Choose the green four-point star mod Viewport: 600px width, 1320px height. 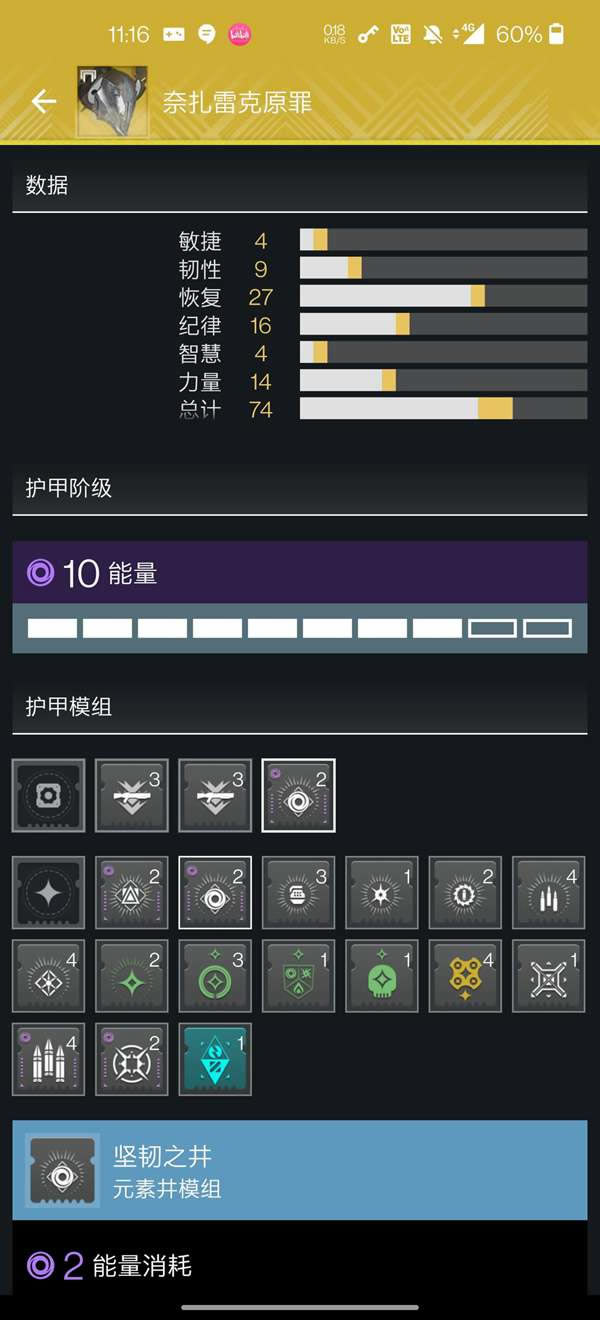(x=132, y=976)
